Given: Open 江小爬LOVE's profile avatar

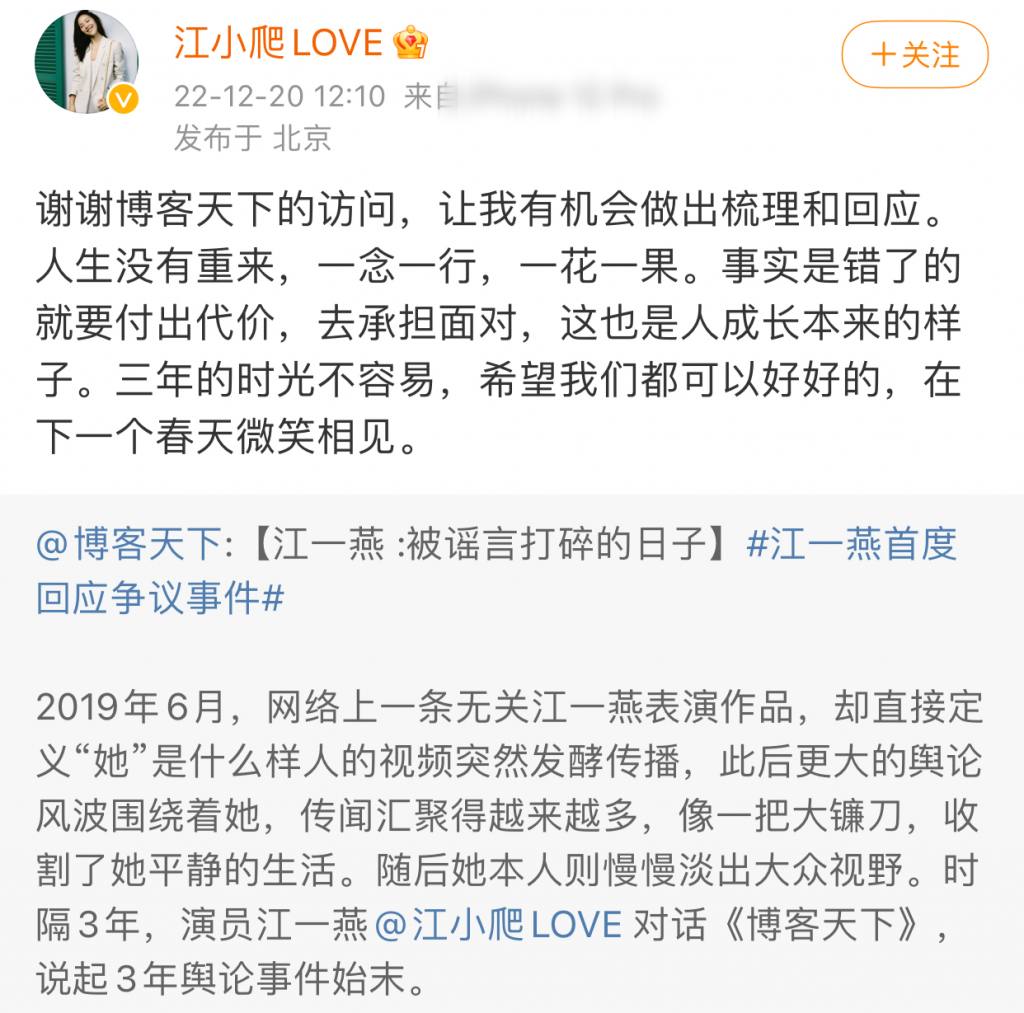Looking at the screenshot, I should click(88, 63).
